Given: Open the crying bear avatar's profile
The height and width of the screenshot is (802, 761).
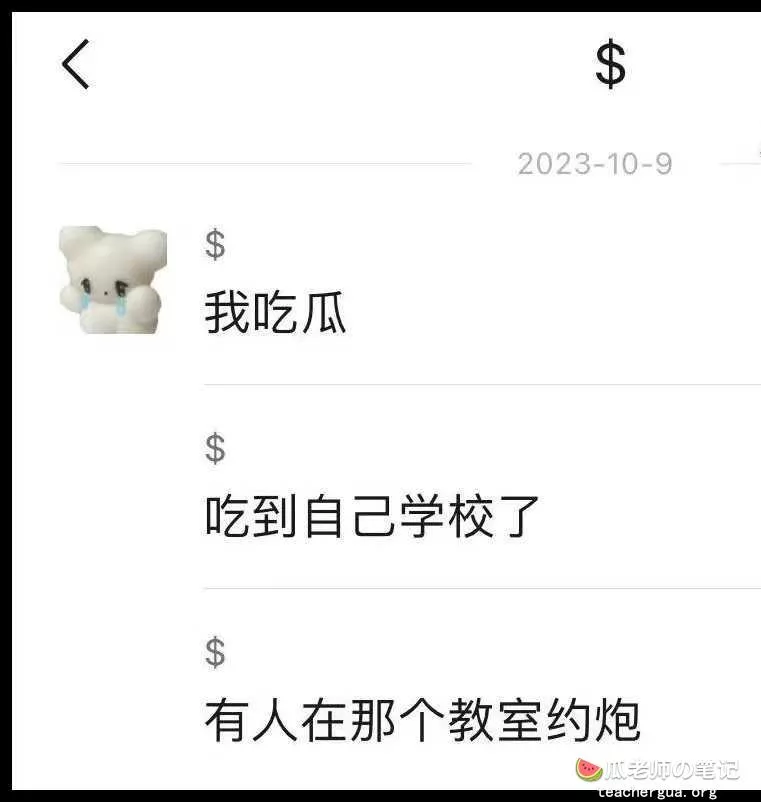Looking at the screenshot, I should [113, 279].
